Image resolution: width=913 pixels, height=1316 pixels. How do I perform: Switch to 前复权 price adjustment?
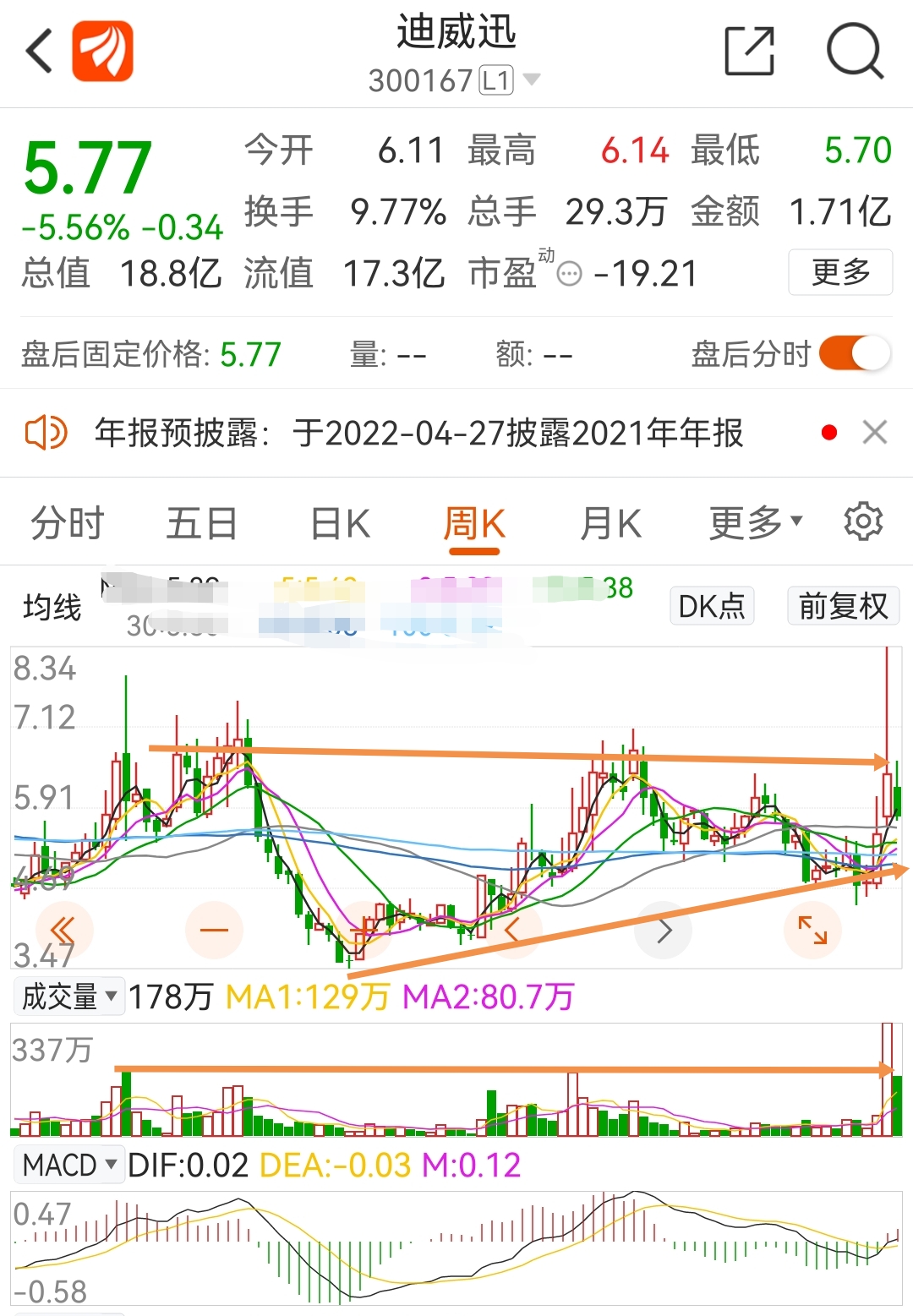[x=842, y=605]
